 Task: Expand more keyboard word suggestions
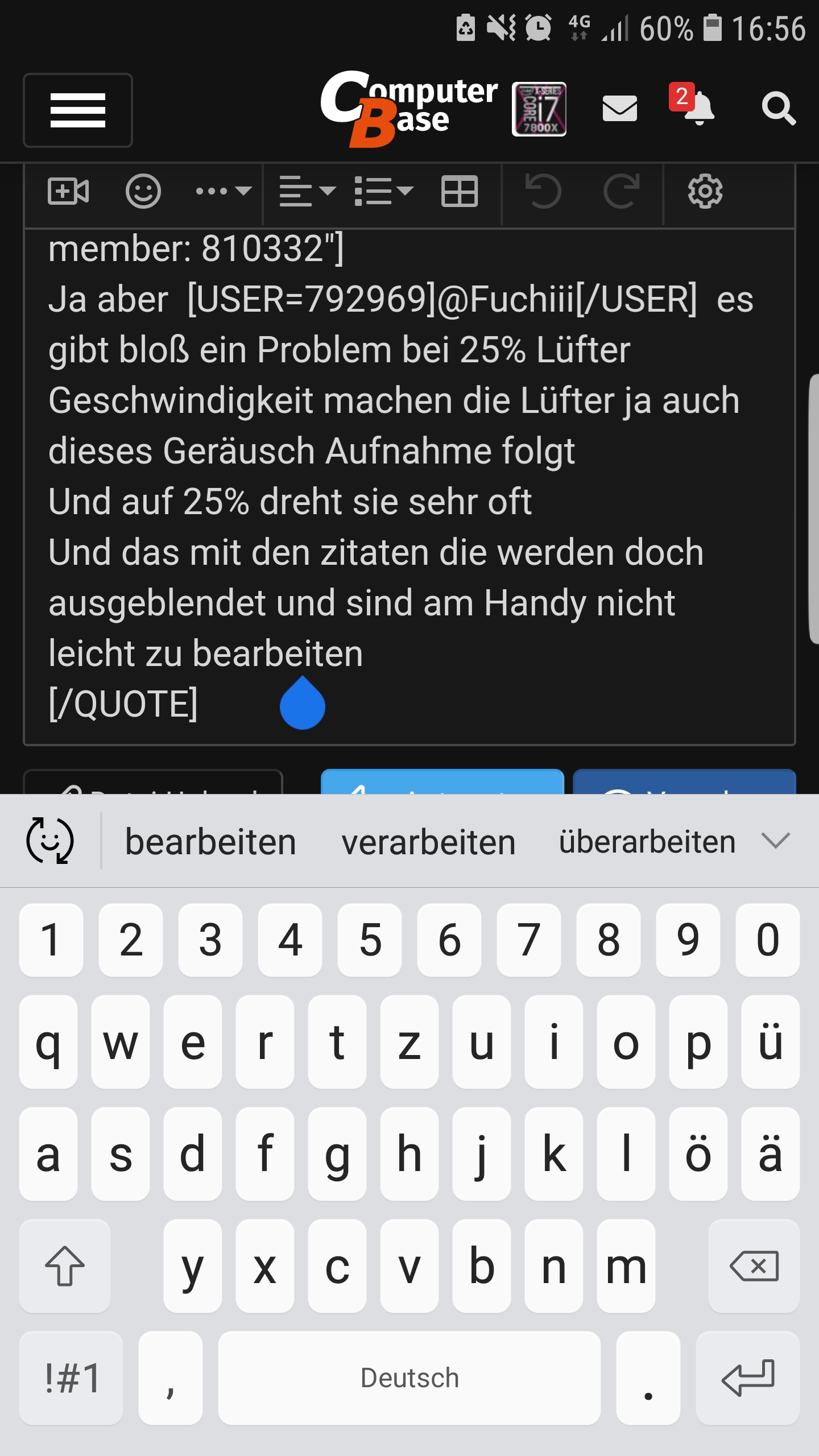click(x=775, y=841)
